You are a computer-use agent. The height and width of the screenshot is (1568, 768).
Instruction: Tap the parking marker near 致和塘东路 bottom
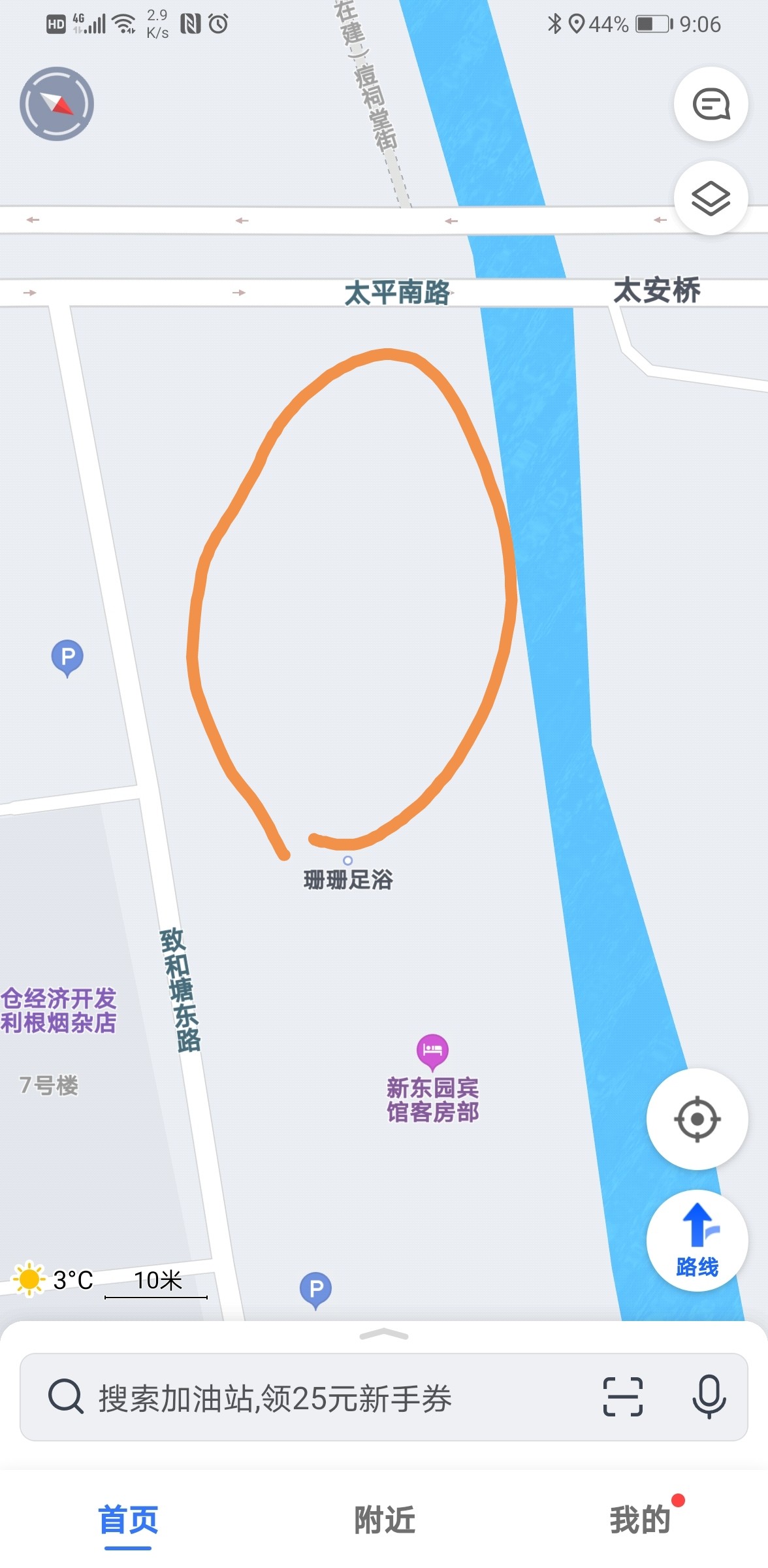pos(315,1289)
